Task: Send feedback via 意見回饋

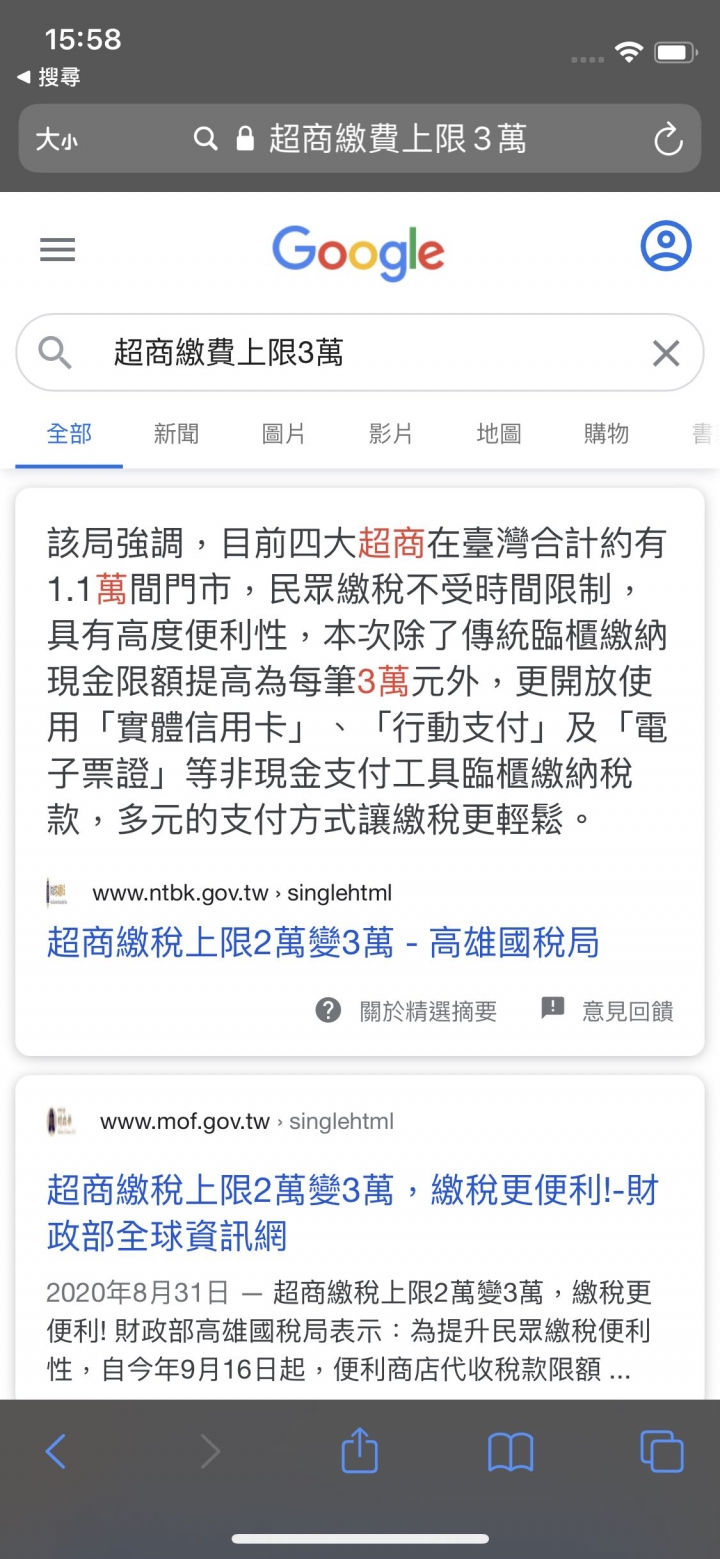Action: pos(607,1011)
